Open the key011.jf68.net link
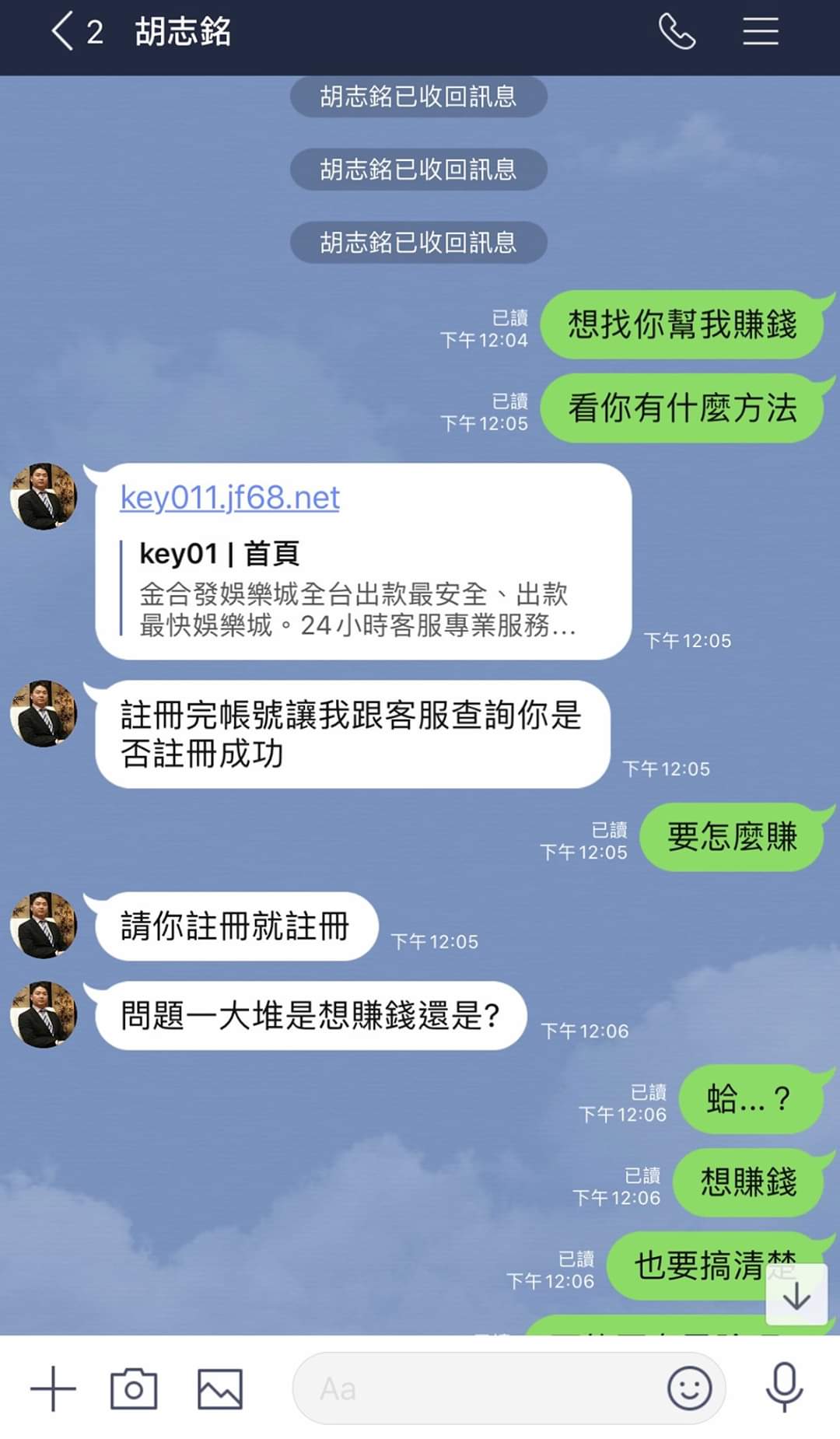Image resolution: width=840 pixels, height=1439 pixels. coord(229,498)
